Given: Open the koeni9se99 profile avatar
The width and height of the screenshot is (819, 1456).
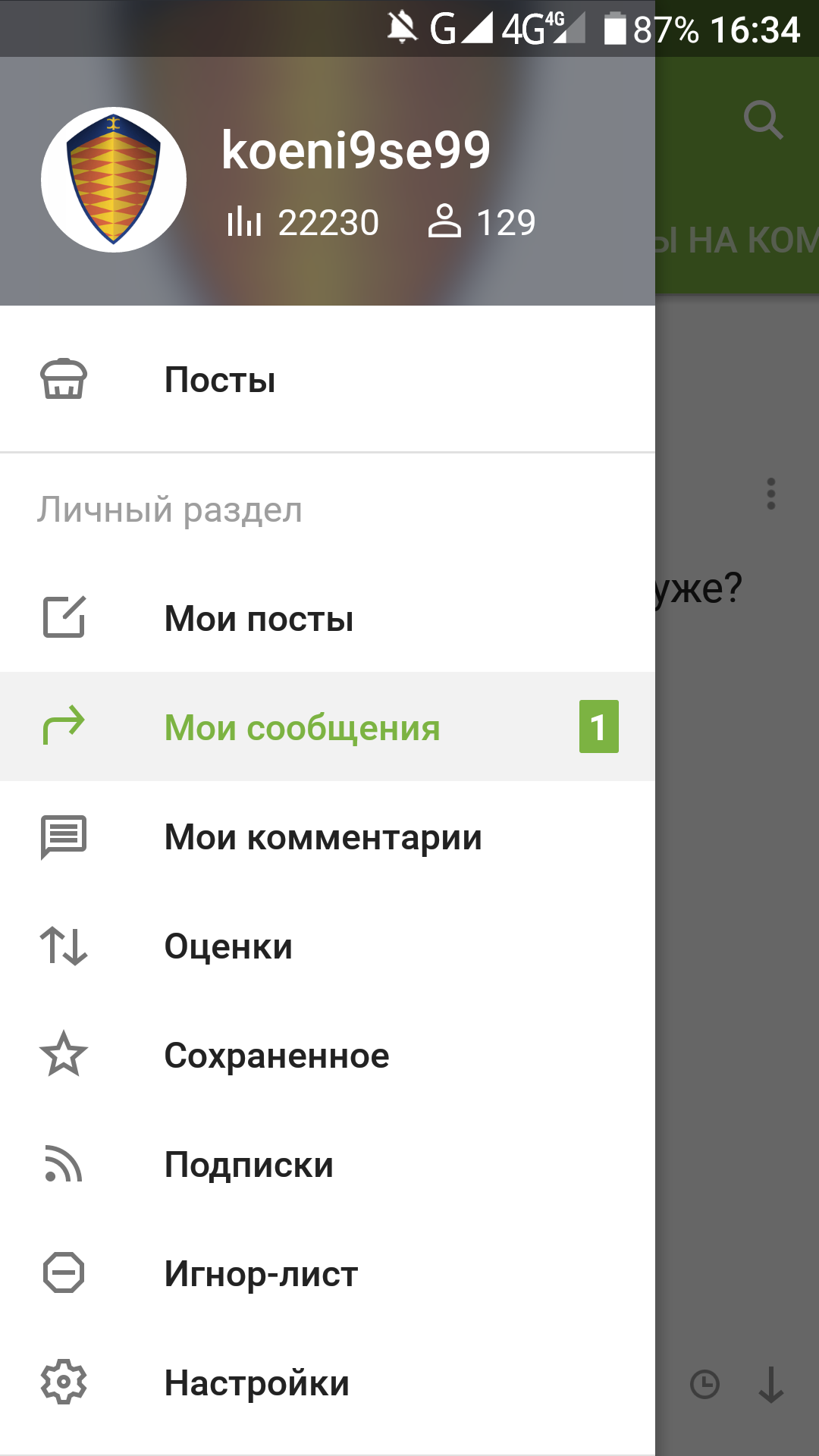Looking at the screenshot, I should click(114, 180).
